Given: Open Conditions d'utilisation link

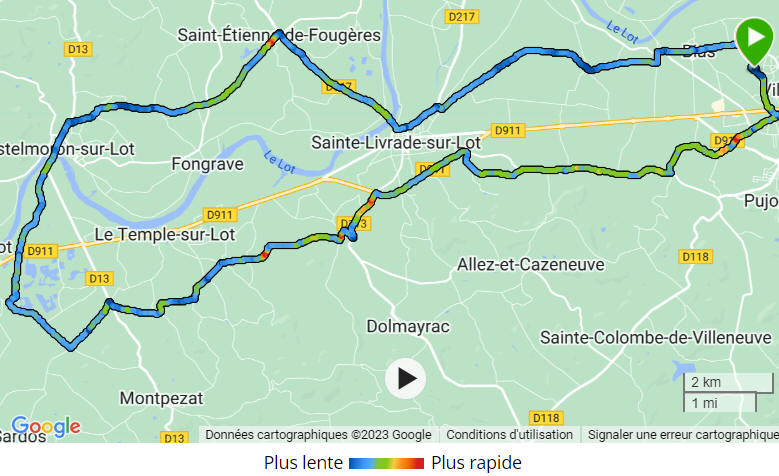Looking at the screenshot, I should 509,435.
